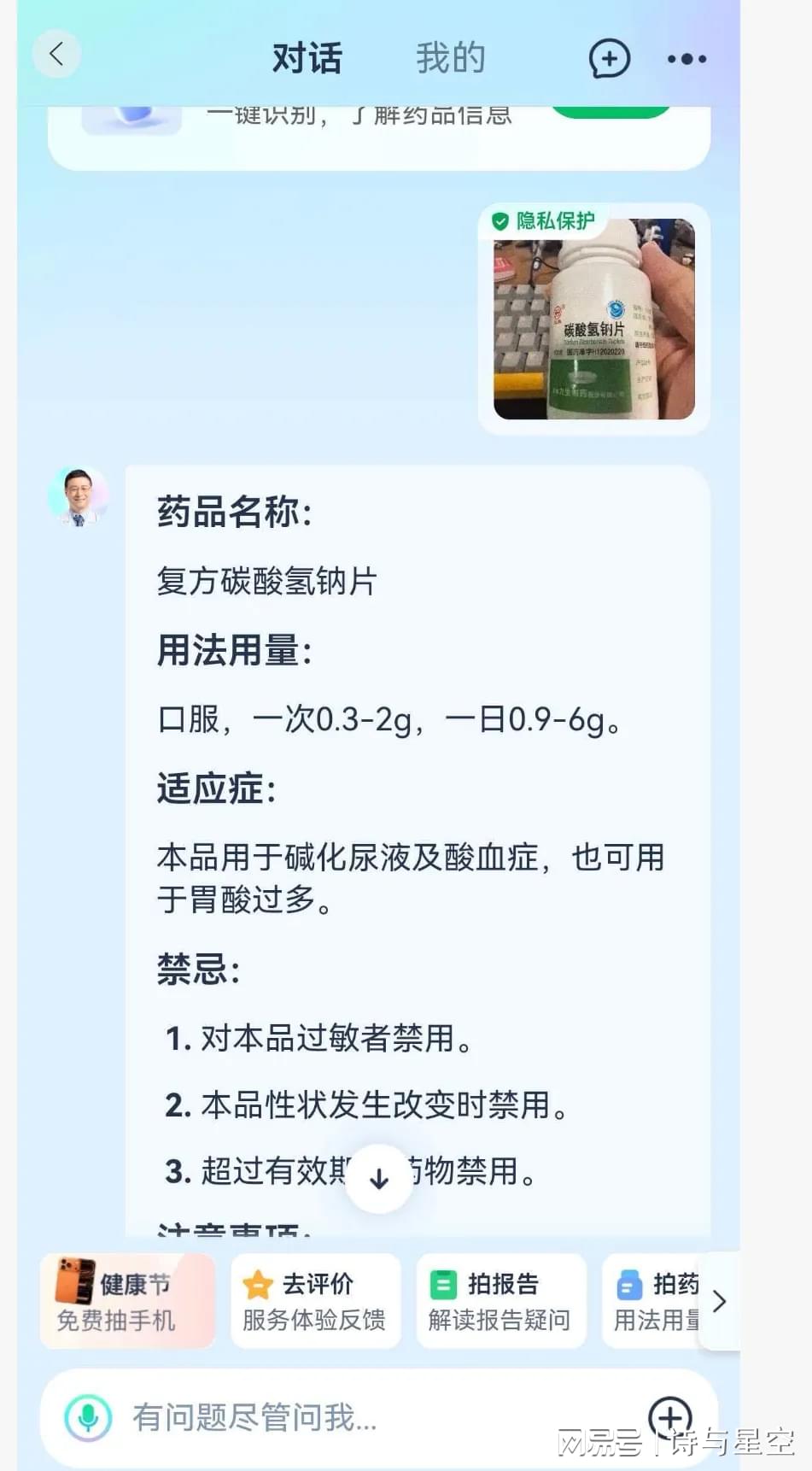This screenshot has height=1471, width=812.
Task: Jump to latest message with the down arrow
Action: click(x=379, y=1179)
